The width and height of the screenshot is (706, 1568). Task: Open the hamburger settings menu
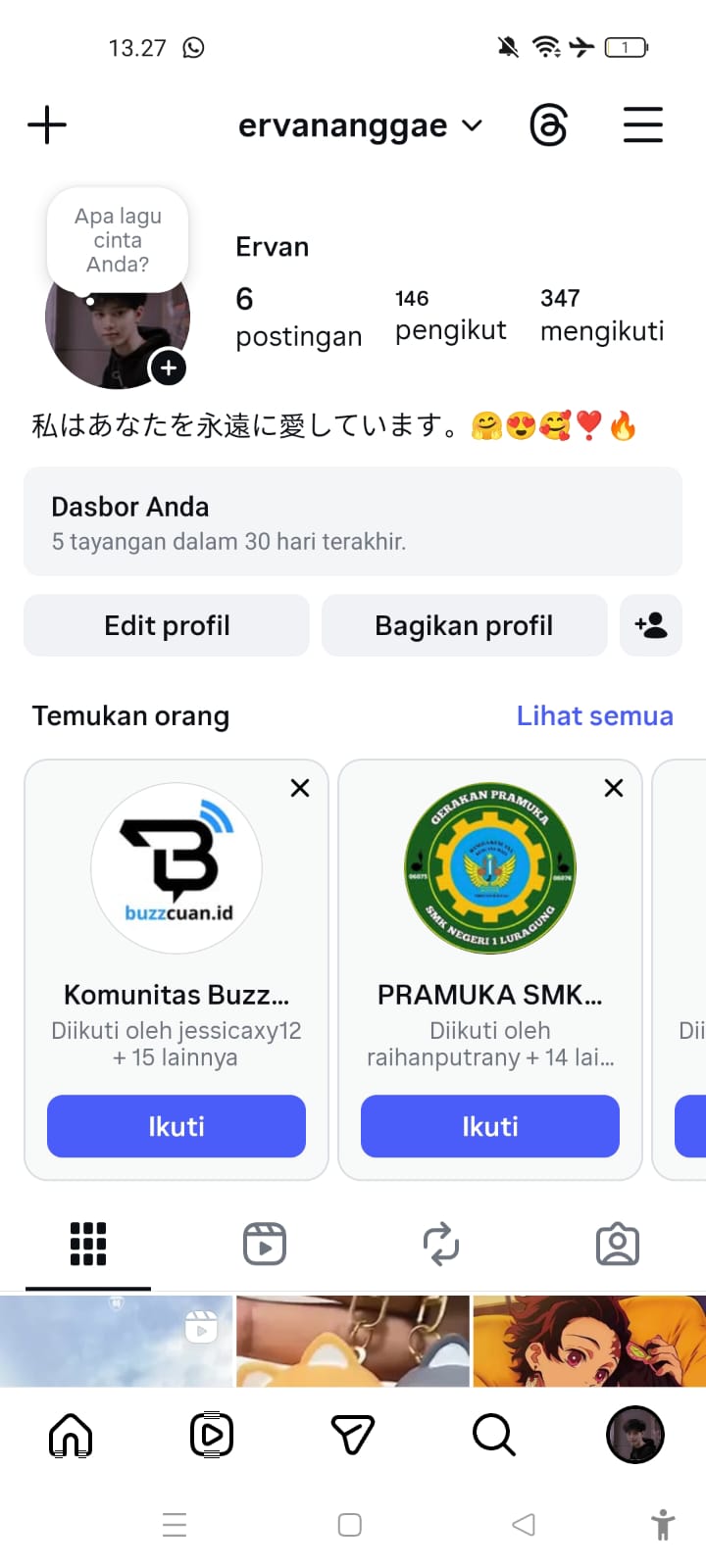point(643,125)
